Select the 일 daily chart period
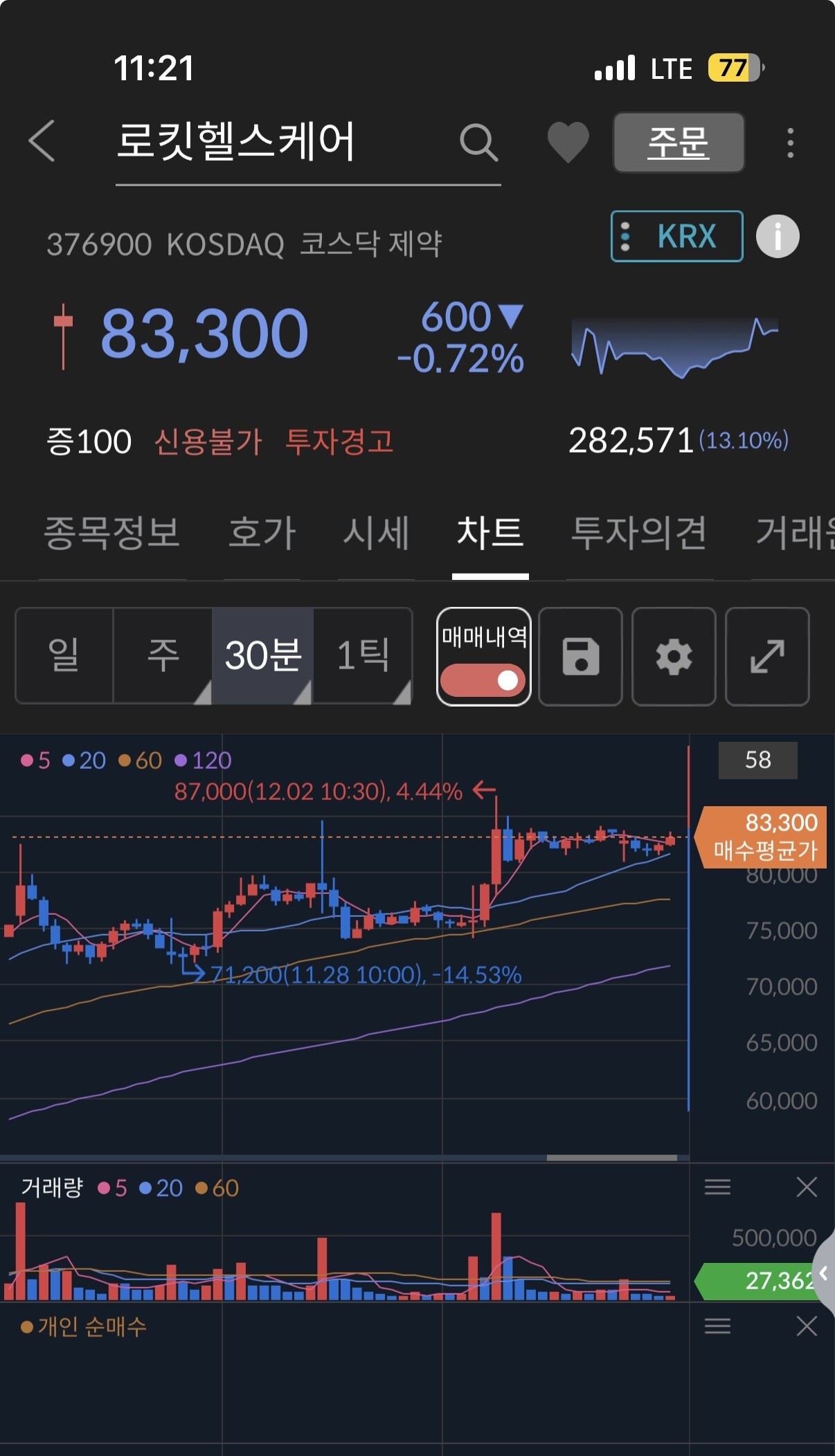 click(x=64, y=655)
